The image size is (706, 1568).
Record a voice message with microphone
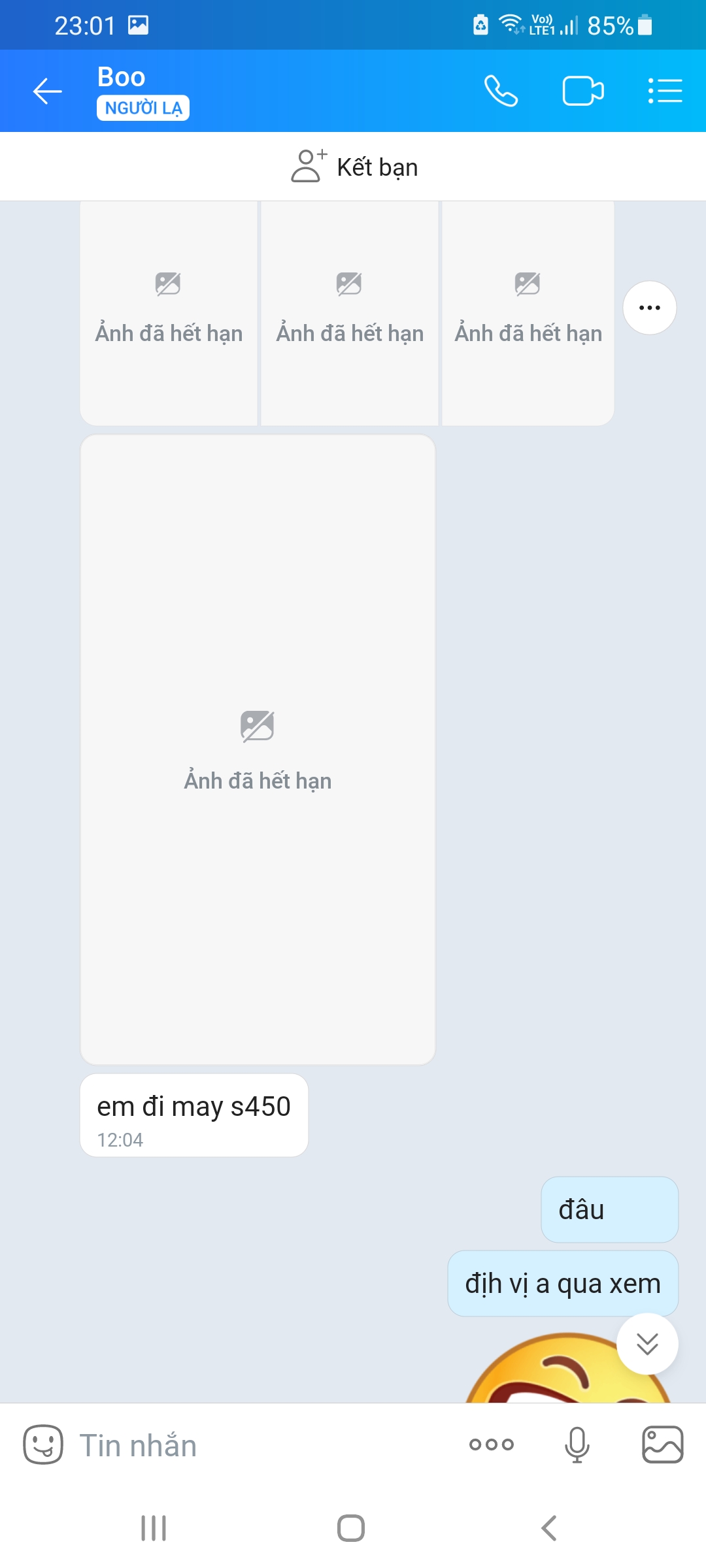(577, 1445)
